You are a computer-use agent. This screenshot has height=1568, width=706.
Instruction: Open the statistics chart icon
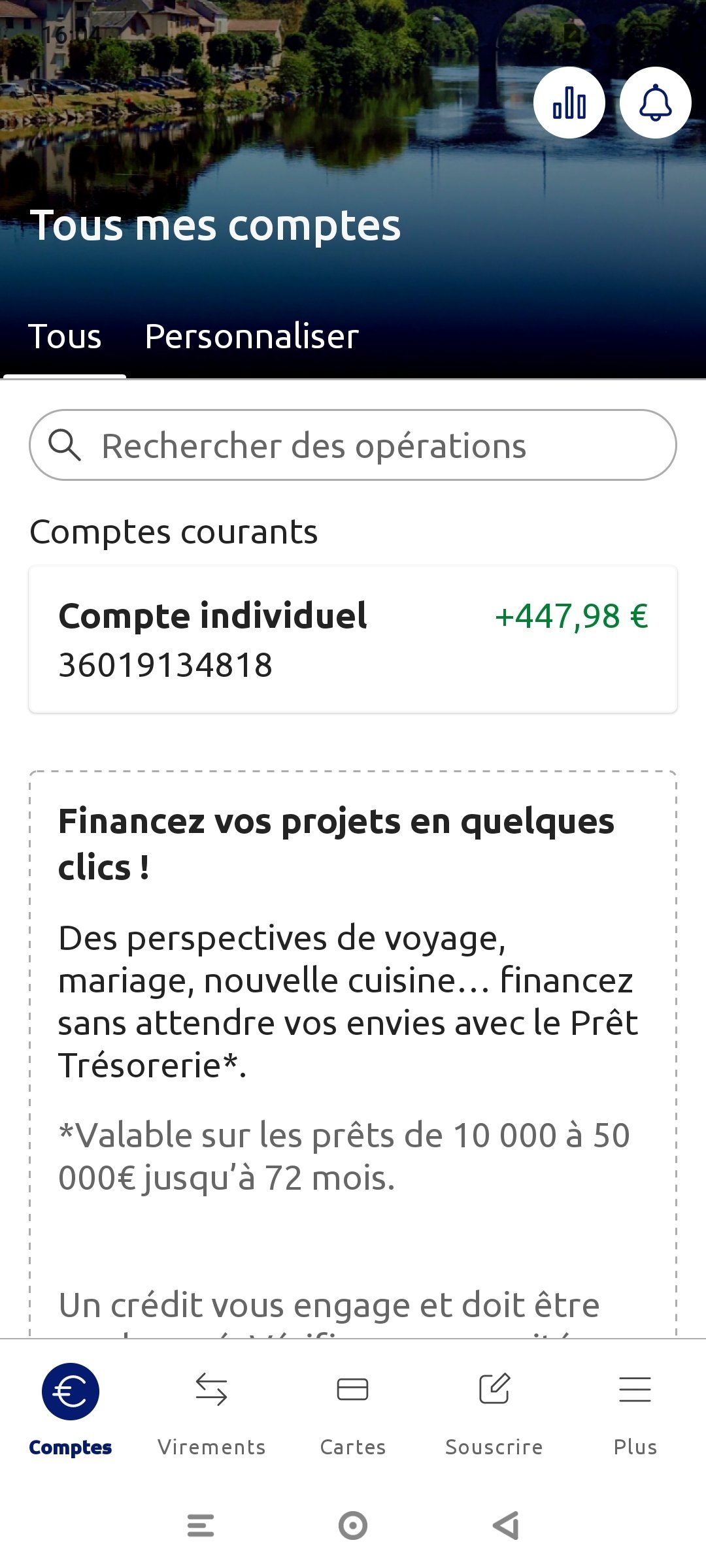tap(569, 103)
